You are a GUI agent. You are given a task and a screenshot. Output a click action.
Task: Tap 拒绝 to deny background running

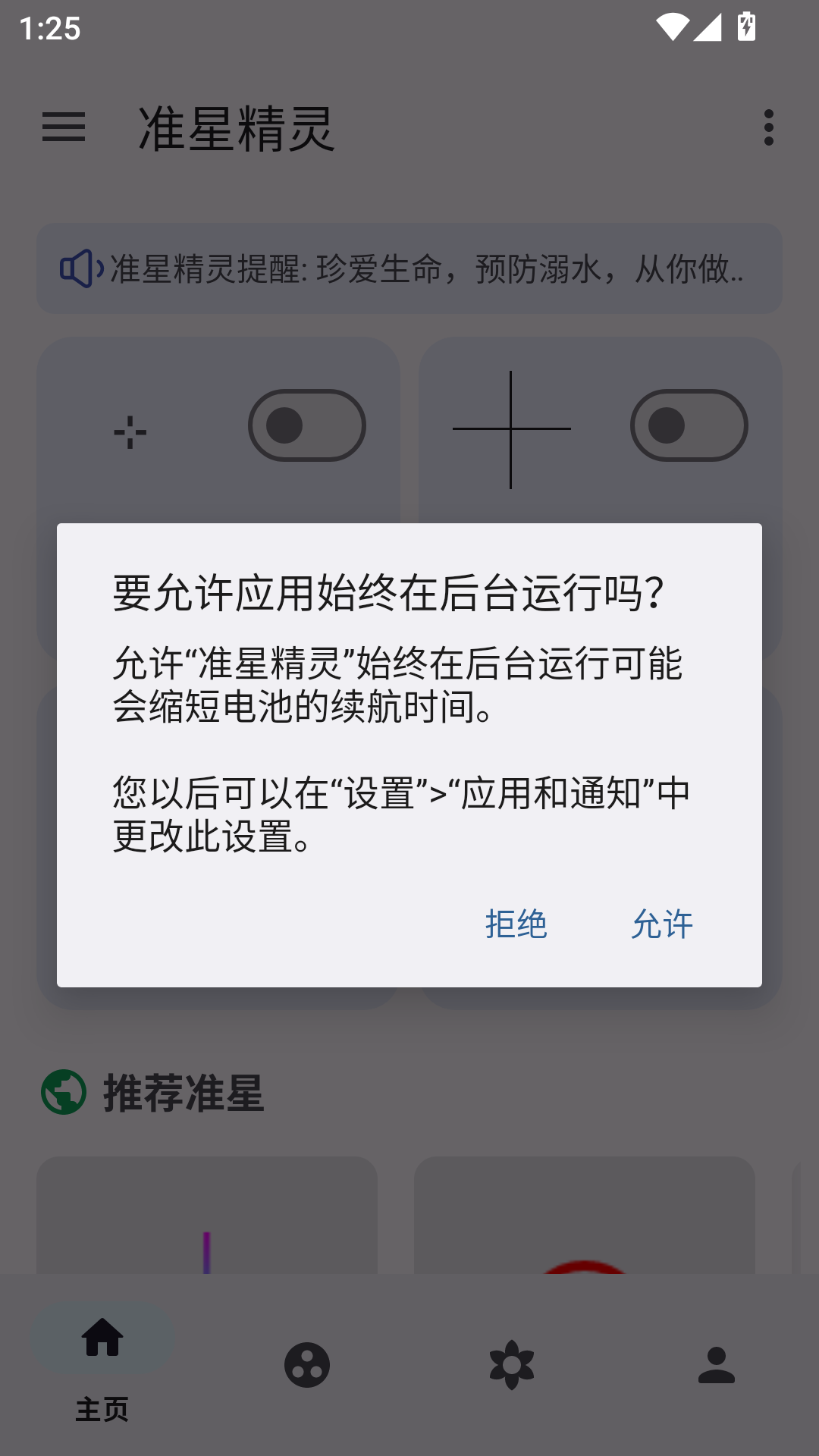click(516, 924)
